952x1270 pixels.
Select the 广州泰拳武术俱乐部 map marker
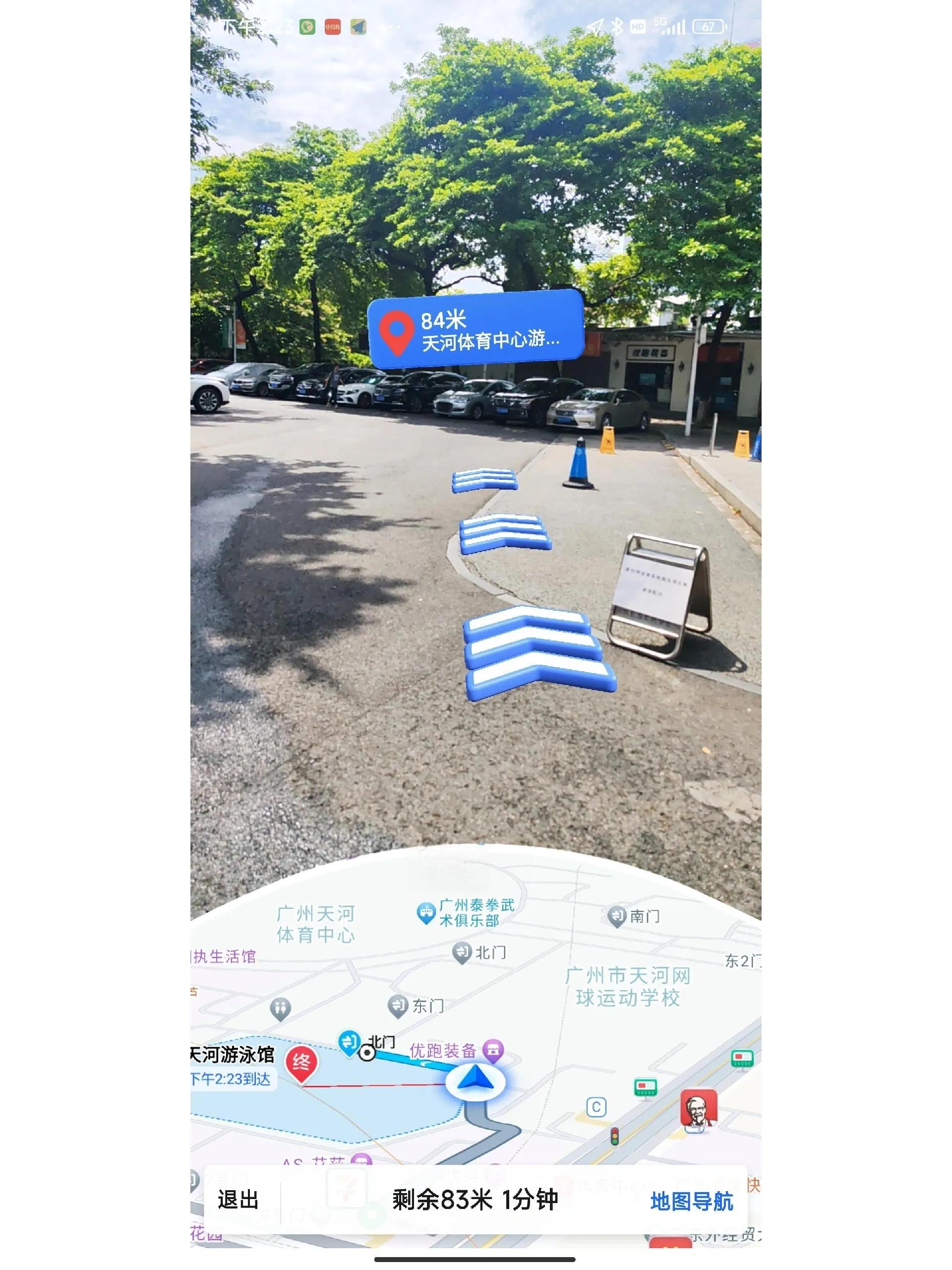click(x=425, y=912)
